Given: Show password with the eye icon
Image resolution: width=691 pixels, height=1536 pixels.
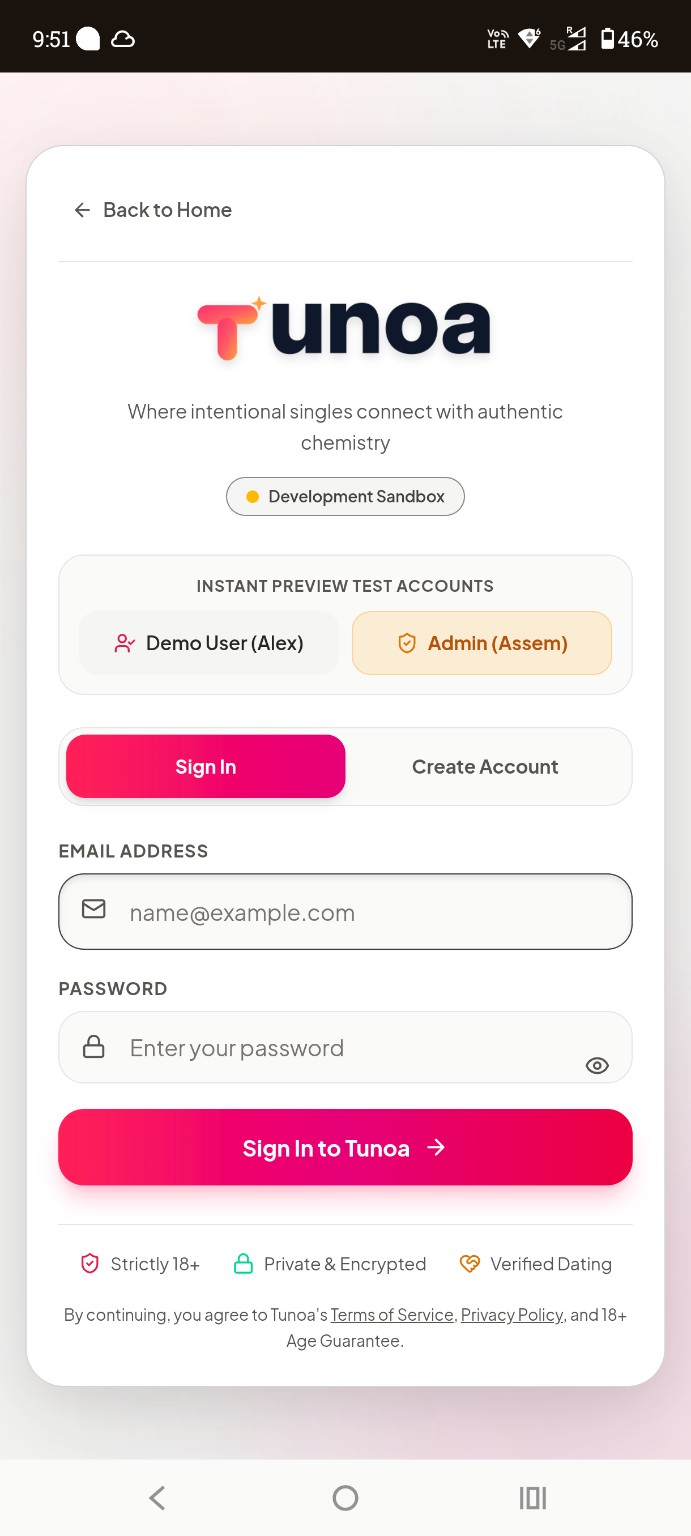Looking at the screenshot, I should tap(597, 1066).
